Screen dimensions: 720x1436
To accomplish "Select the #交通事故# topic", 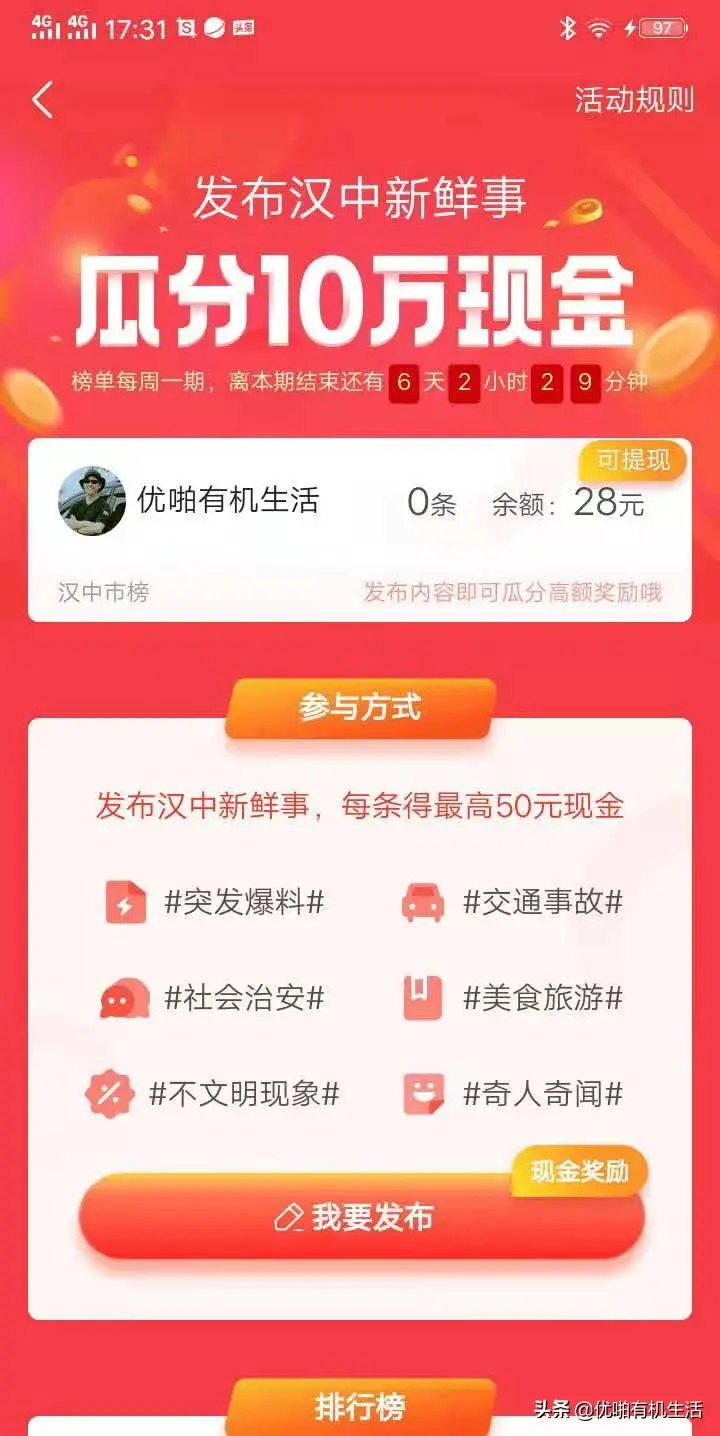I will 542,903.
